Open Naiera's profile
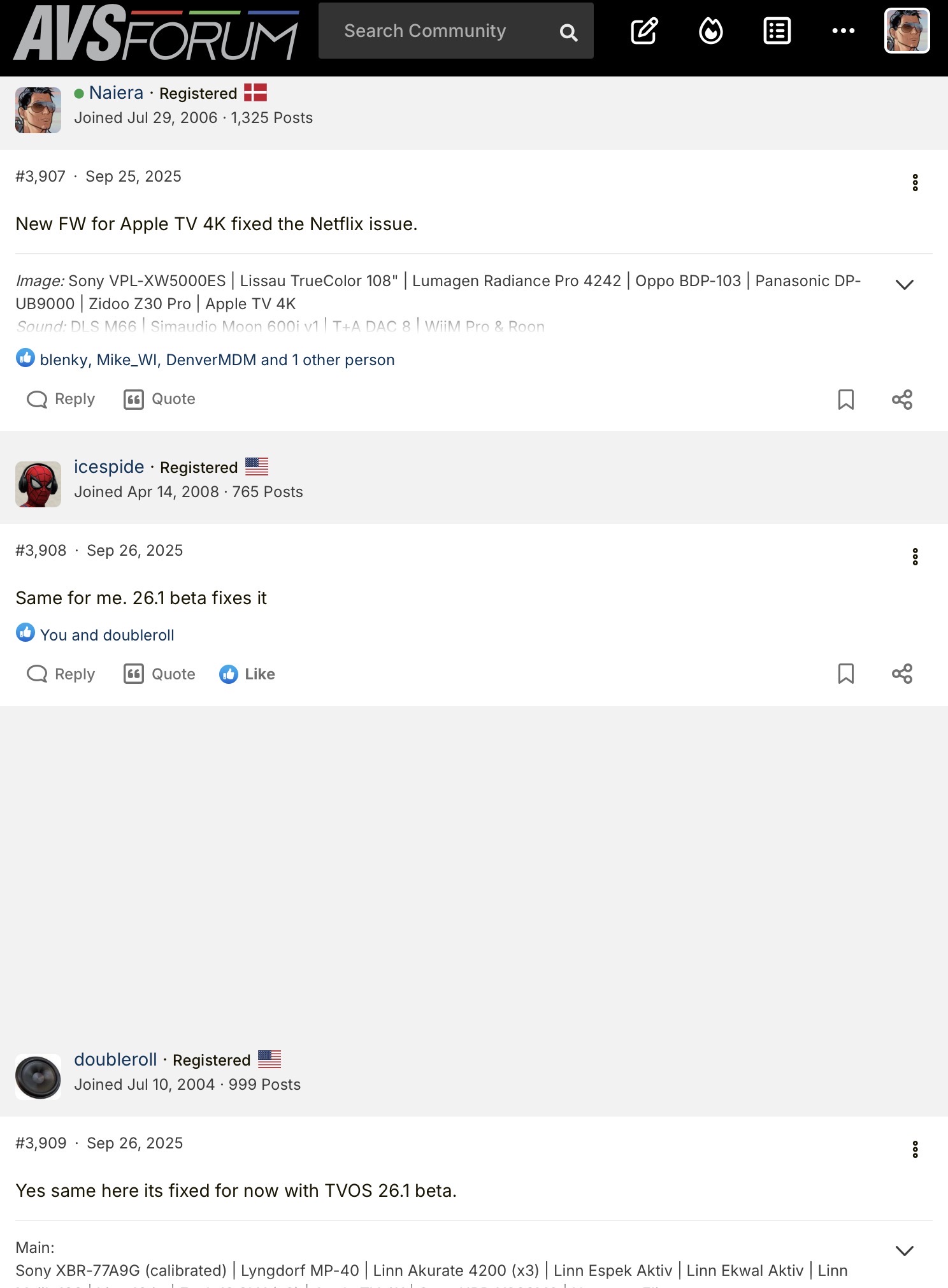948x1288 pixels. 116,93
